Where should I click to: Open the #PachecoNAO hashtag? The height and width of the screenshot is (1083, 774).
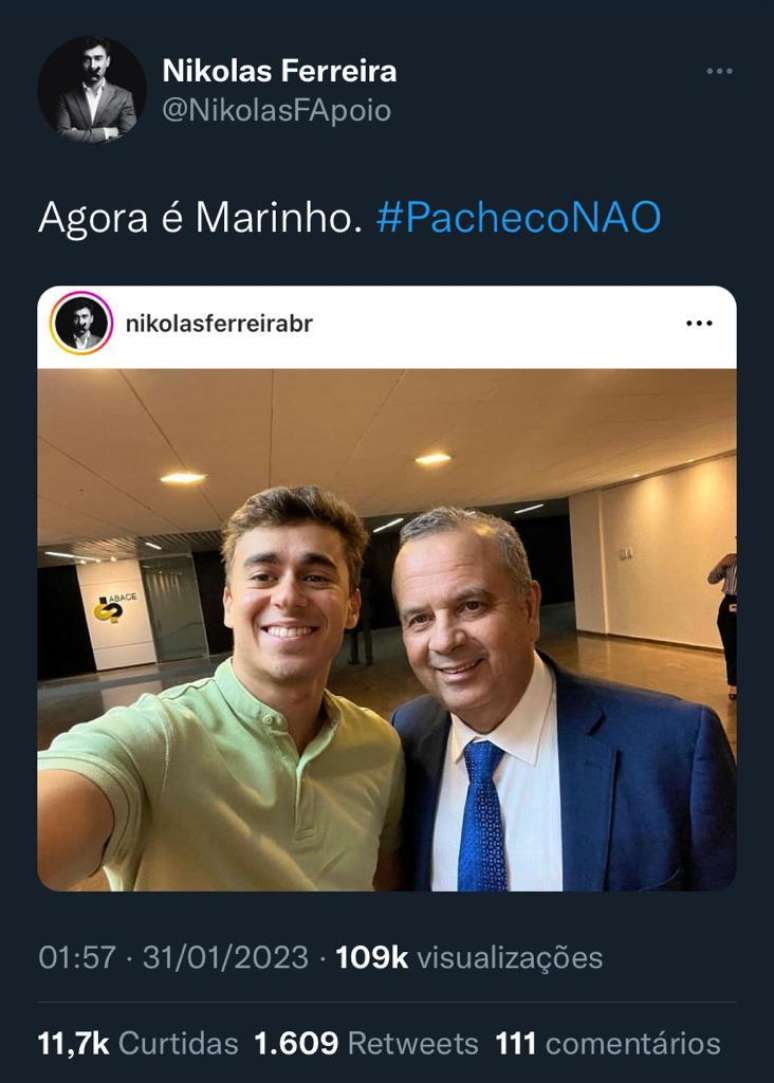tap(518, 217)
